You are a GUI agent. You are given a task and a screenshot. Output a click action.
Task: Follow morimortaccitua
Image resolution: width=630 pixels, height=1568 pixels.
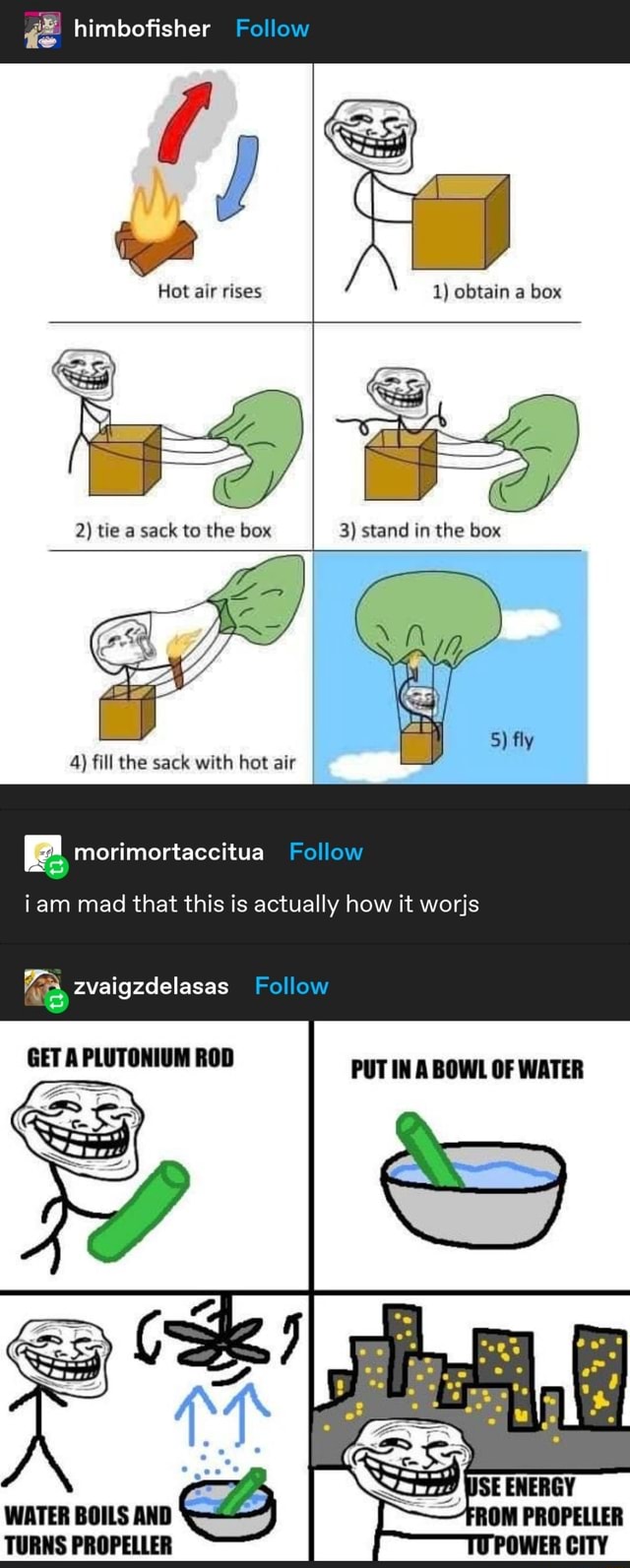click(x=326, y=851)
